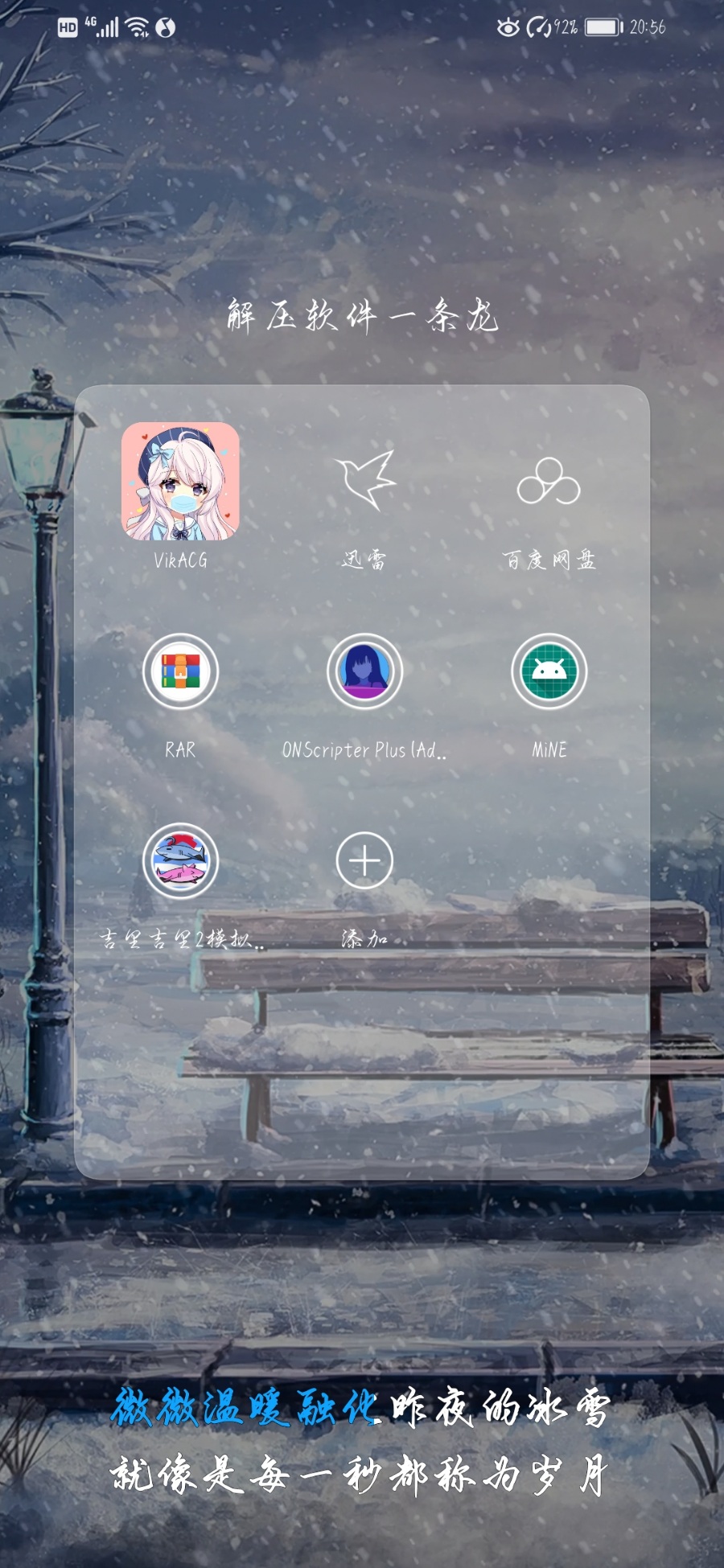This screenshot has height=1568, width=724.
Task: Launch the RAR app
Action: click(180, 671)
